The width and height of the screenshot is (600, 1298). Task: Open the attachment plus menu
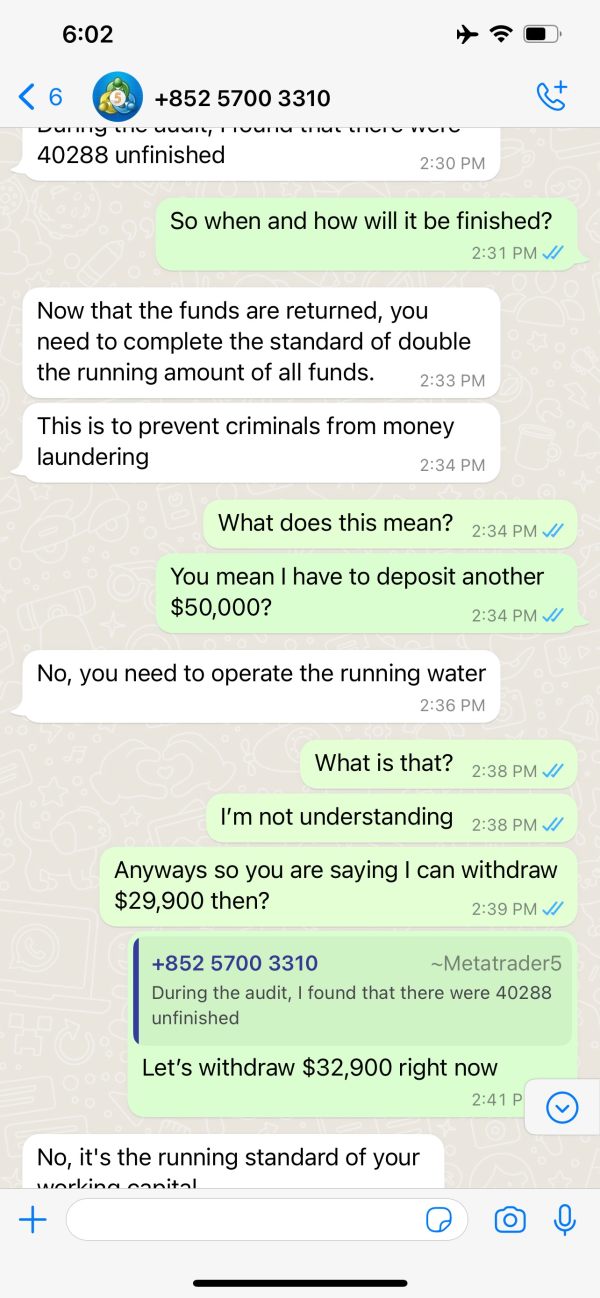point(33,1219)
